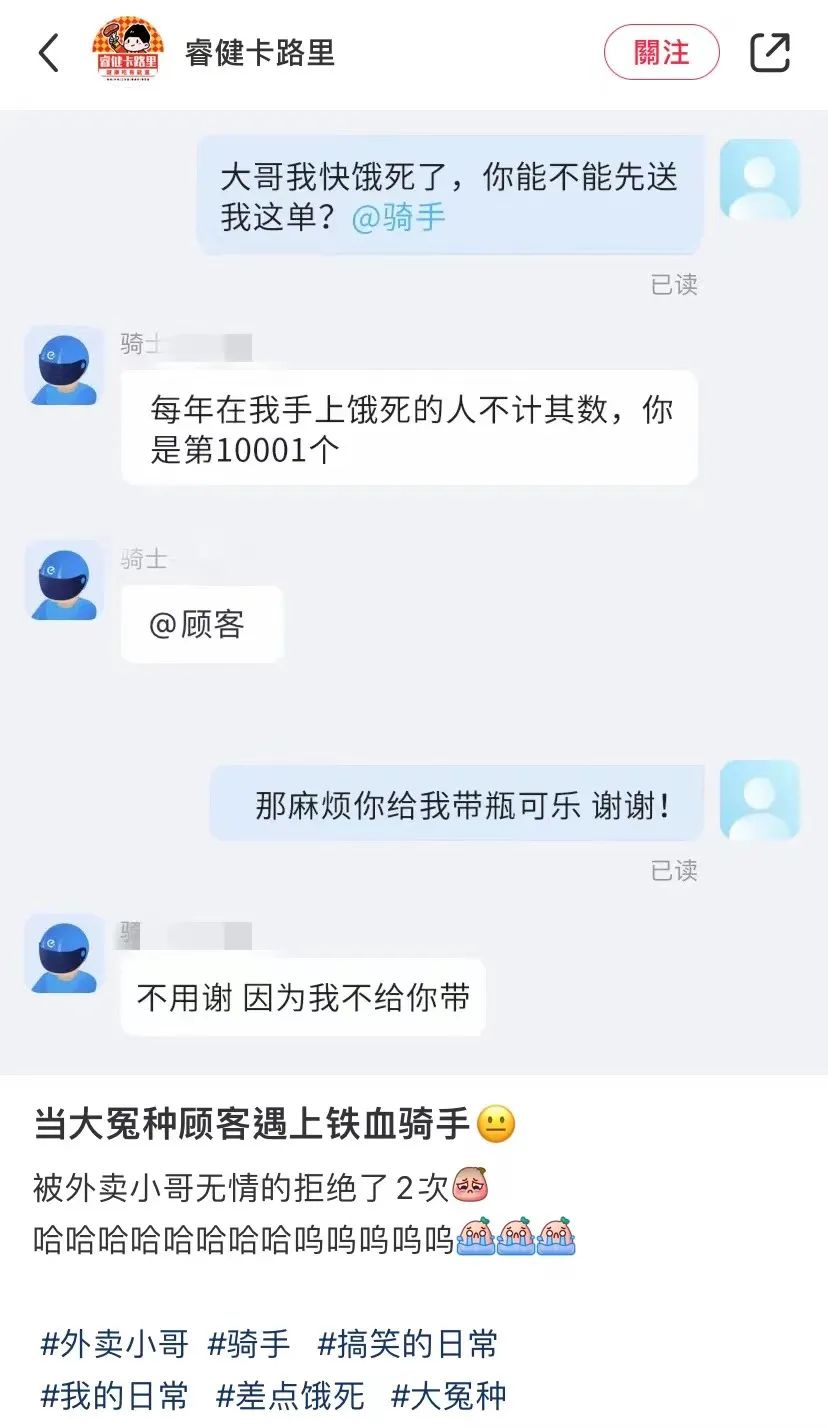
Task: View the post's chat screenshot image
Action: (x=414, y=590)
